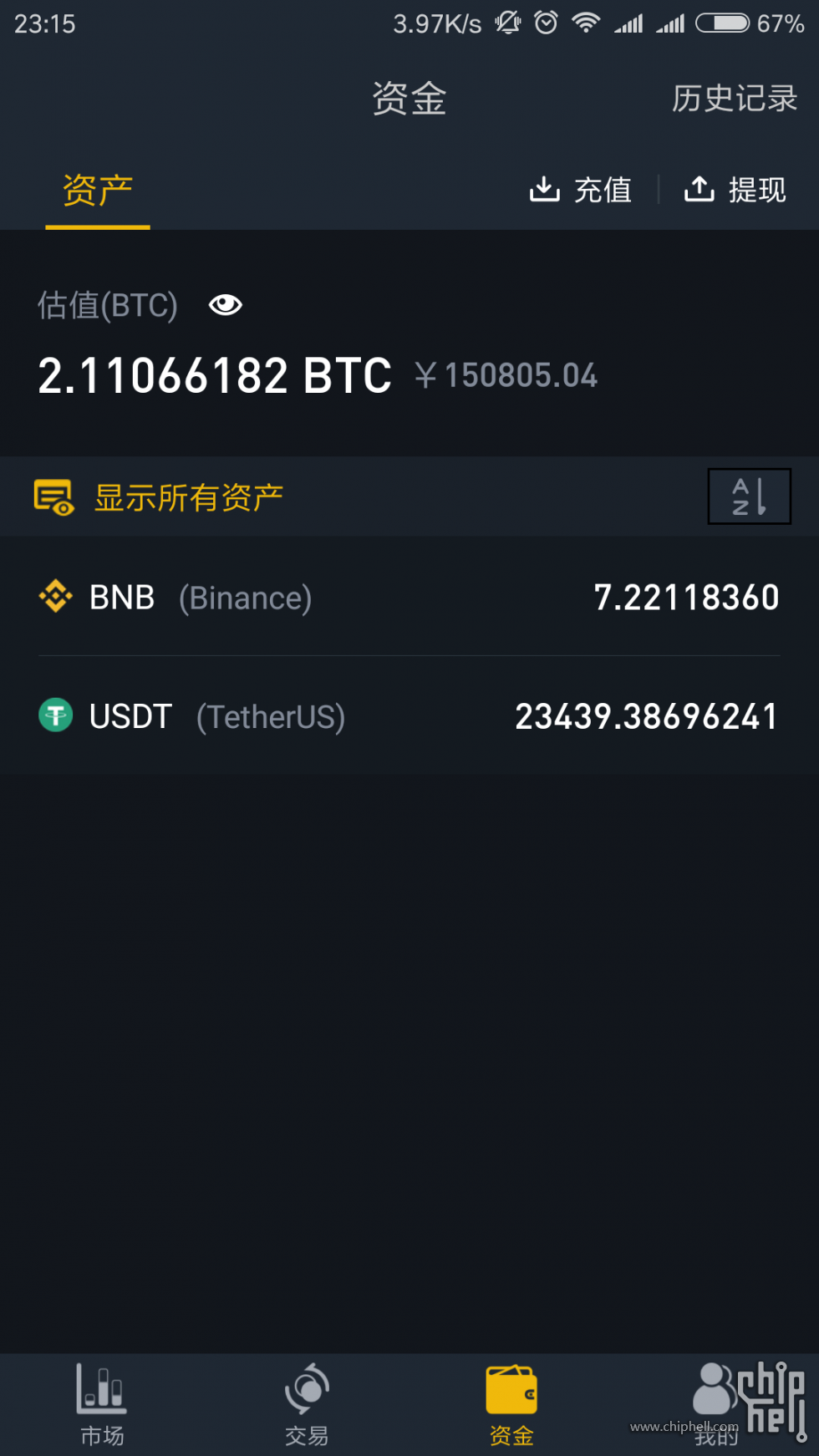Select the 资产 assets tab

[98, 191]
